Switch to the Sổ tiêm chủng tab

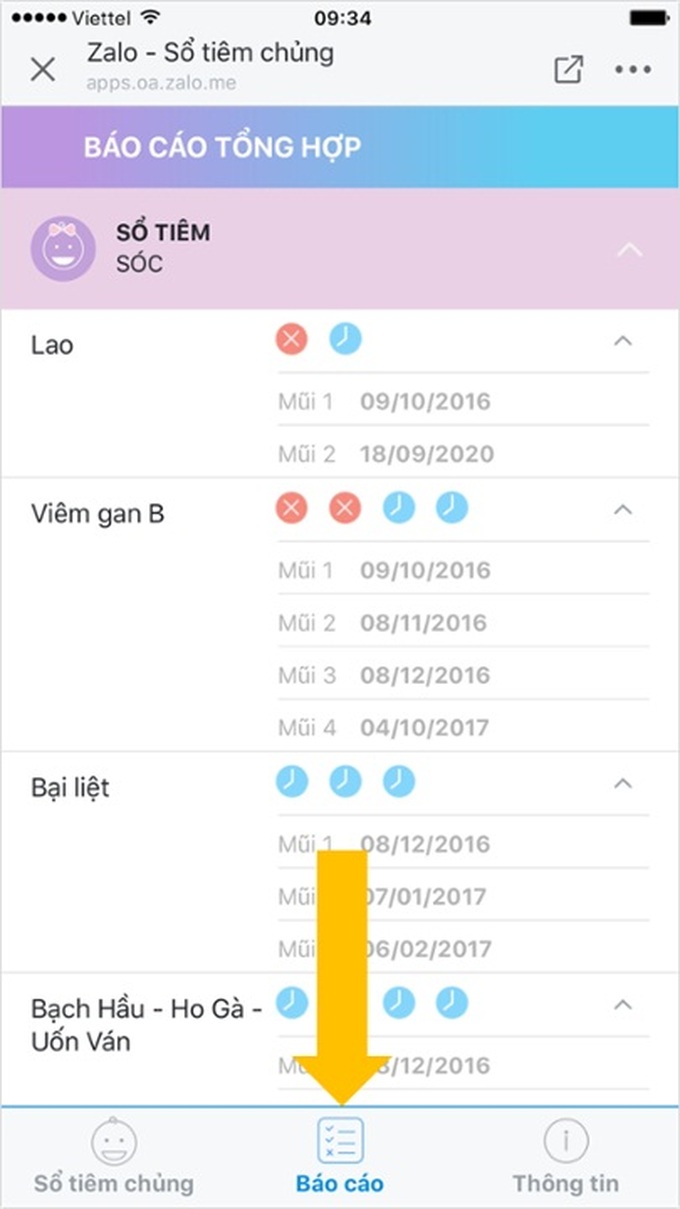(114, 1157)
